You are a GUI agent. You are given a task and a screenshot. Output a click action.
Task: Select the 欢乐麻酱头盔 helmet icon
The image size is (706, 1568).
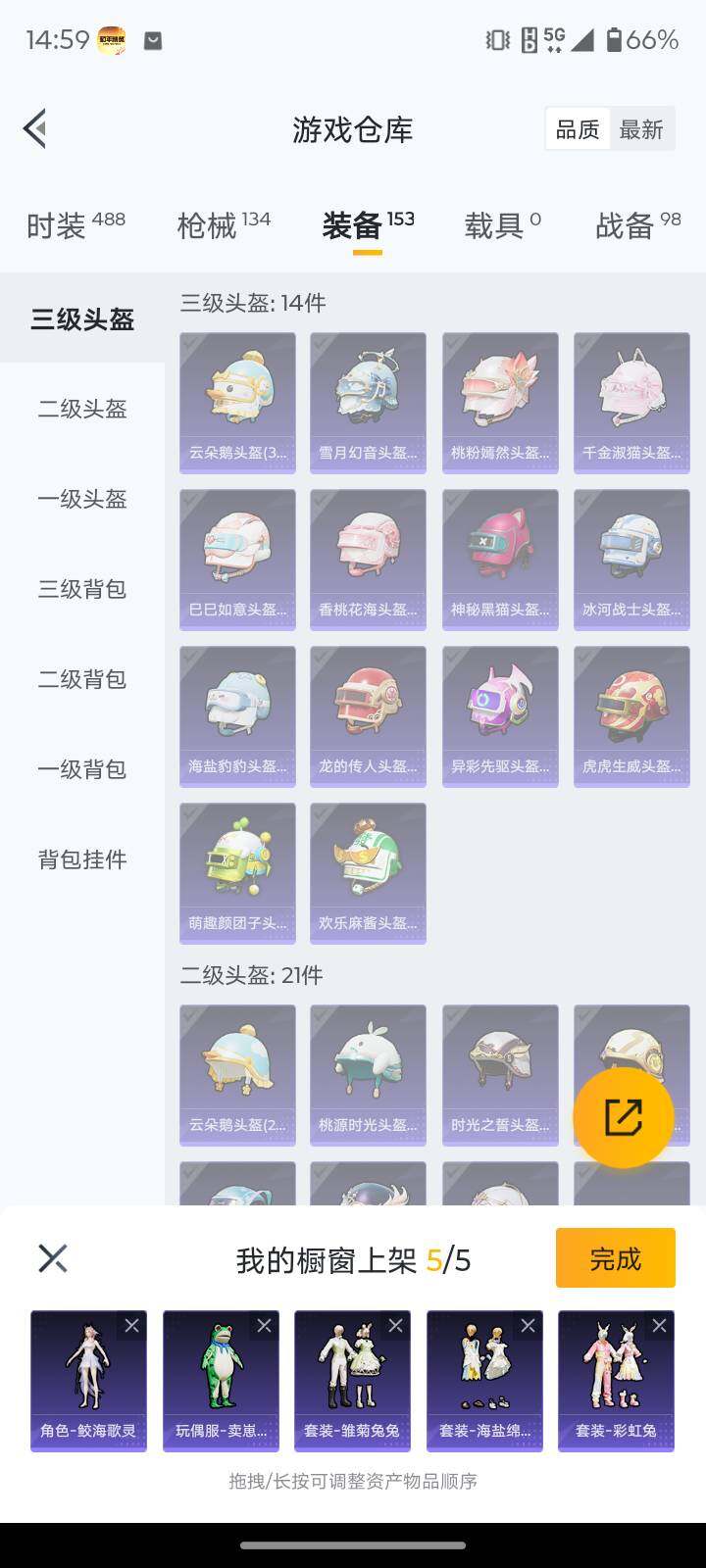point(368,870)
